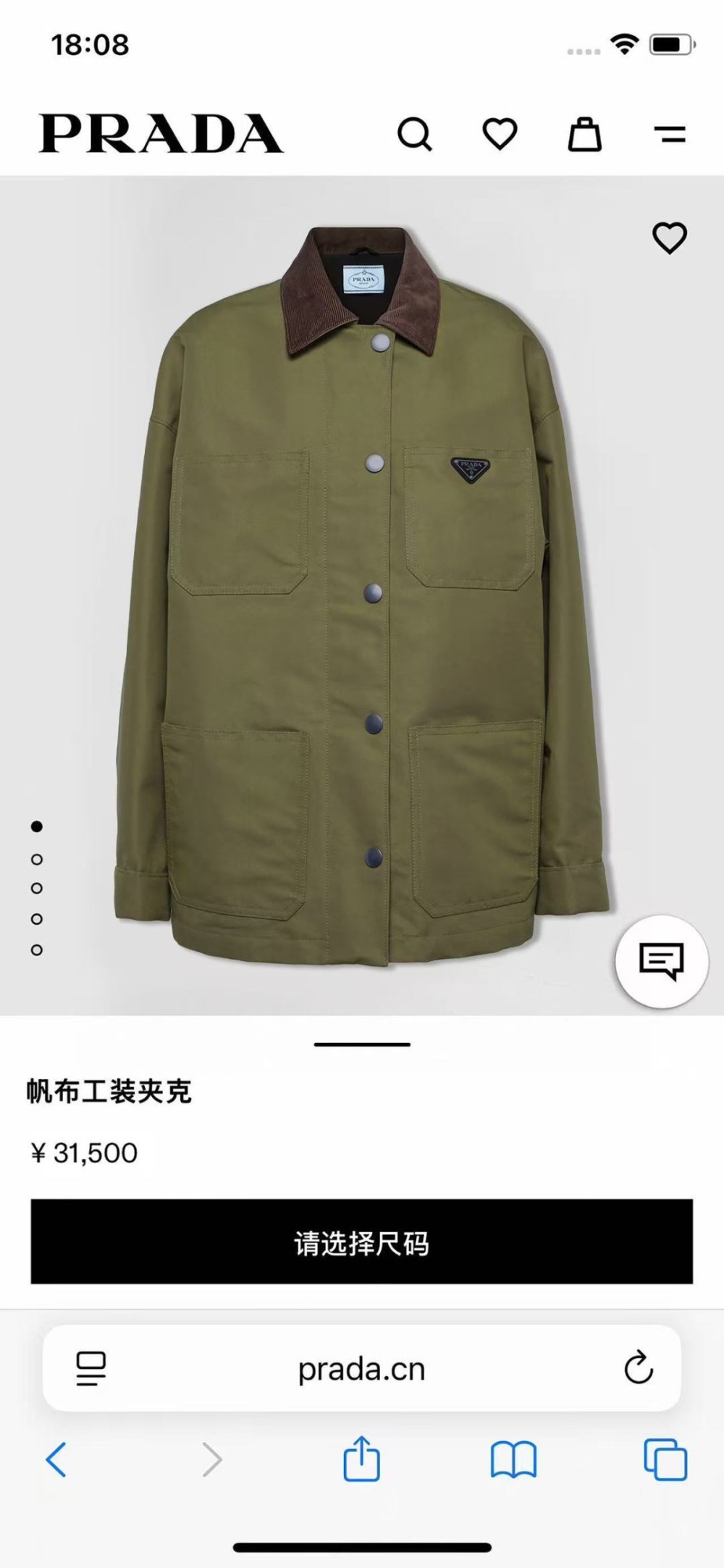Image resolution: width=724 pixels, height=1568 pixels.
Task: Tap the prada.cn address bar
Action: point(361,1369)
